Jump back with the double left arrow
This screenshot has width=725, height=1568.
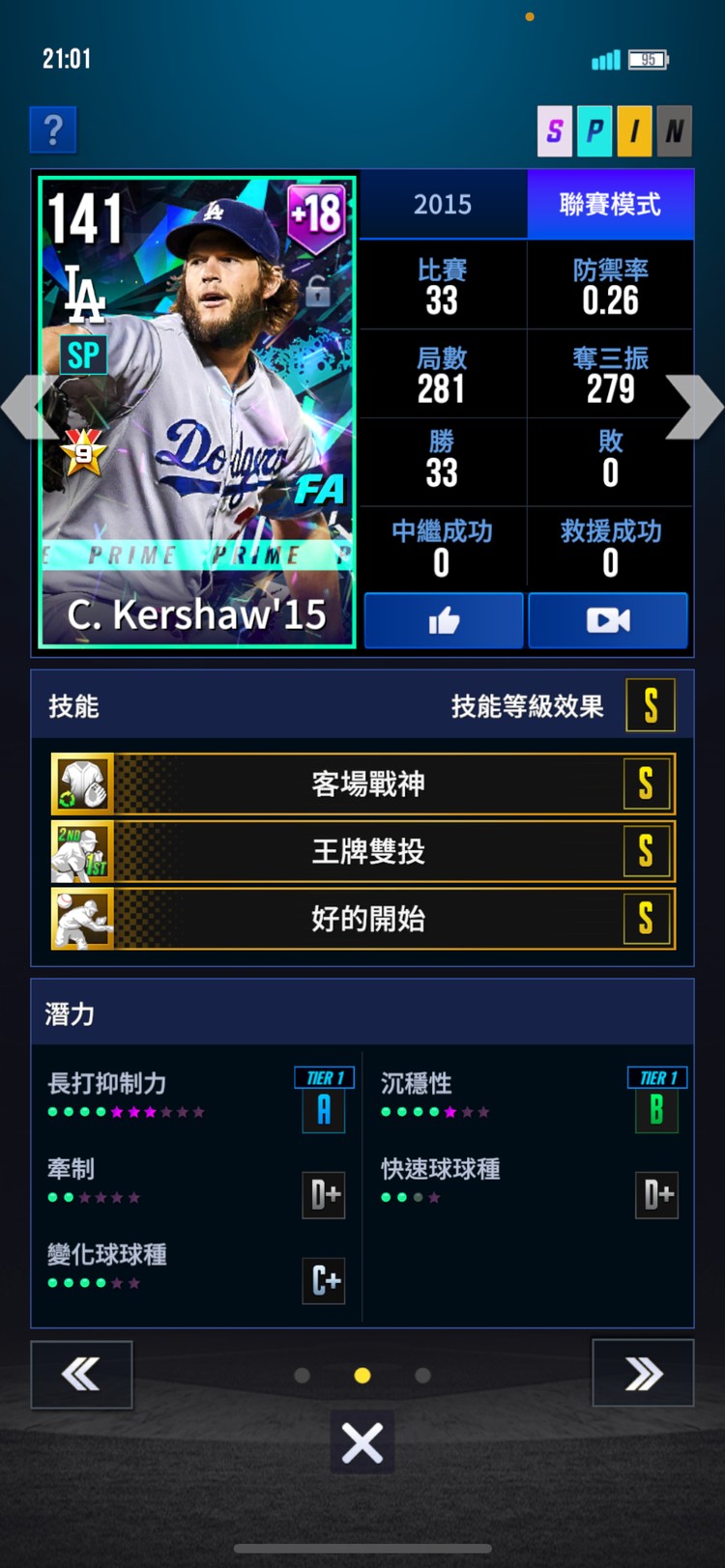coord(81,1373)
